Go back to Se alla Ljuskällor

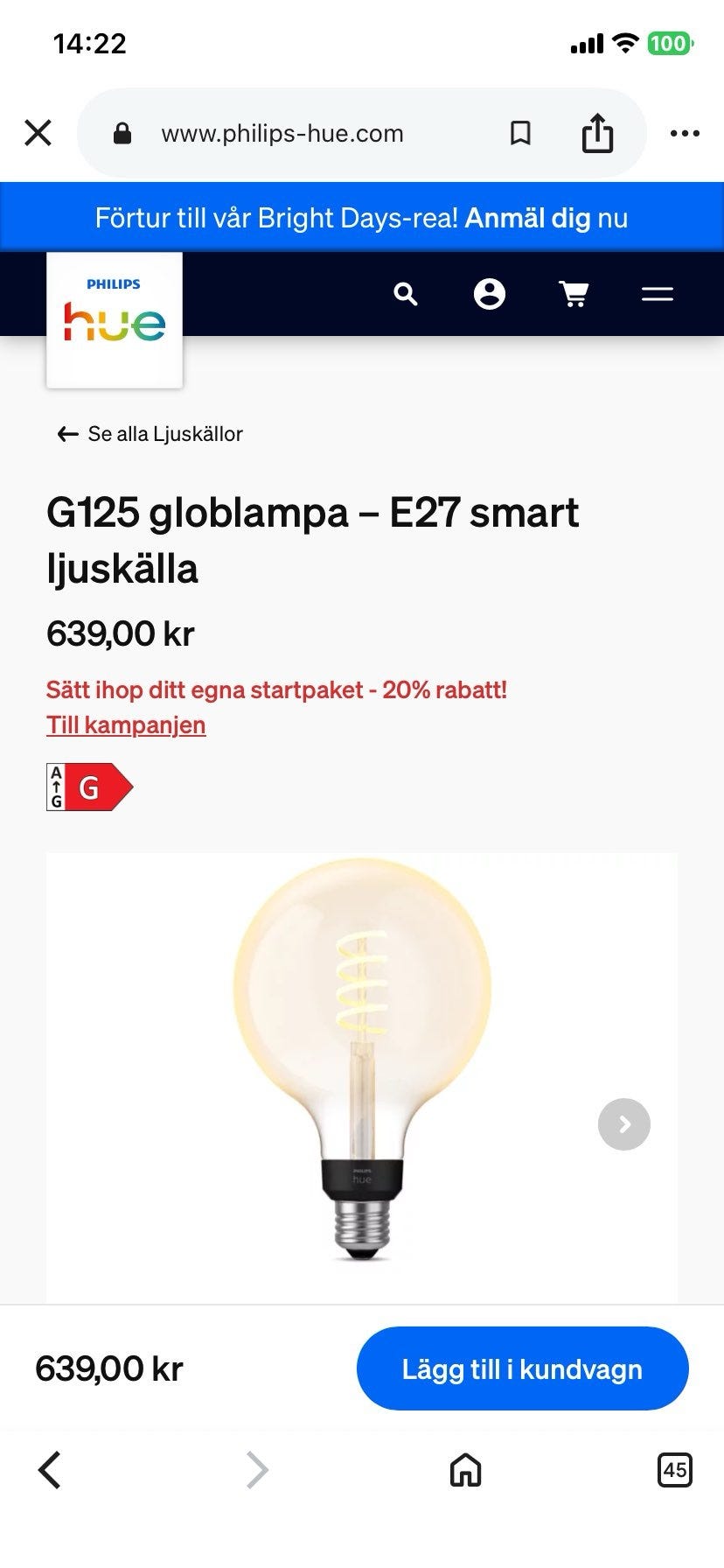click(150, 434)
